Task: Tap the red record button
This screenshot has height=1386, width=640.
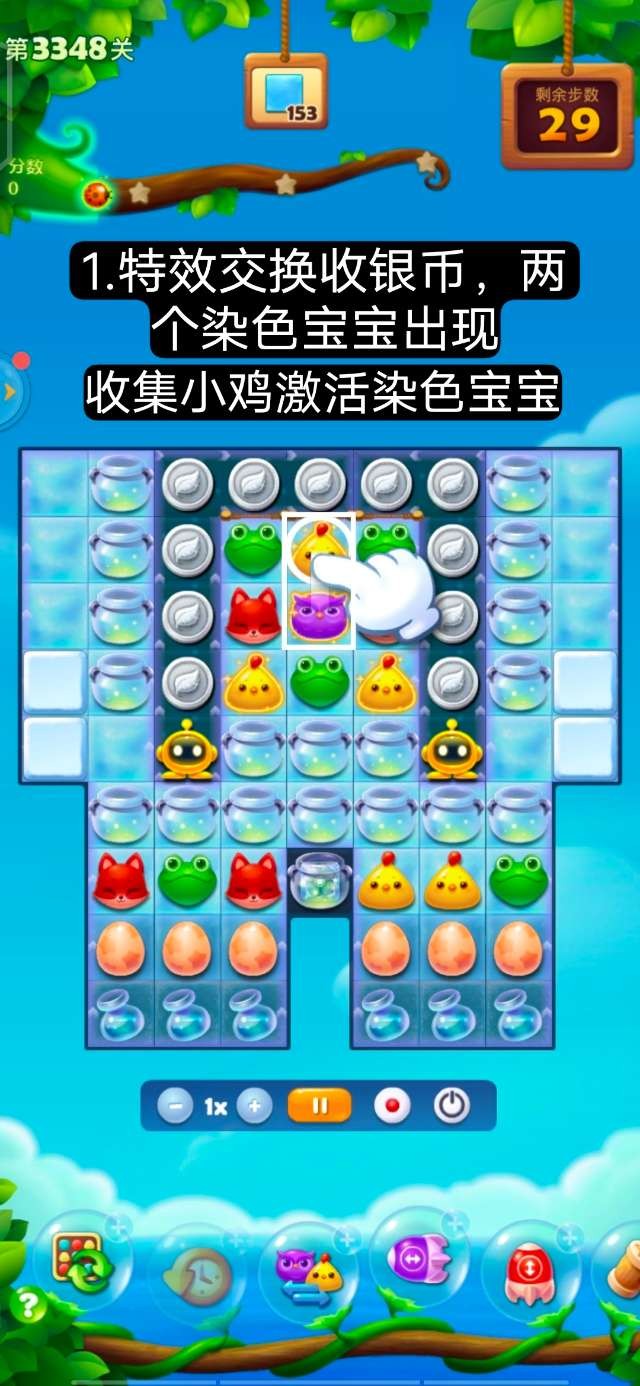Action: click(392, 1107)
